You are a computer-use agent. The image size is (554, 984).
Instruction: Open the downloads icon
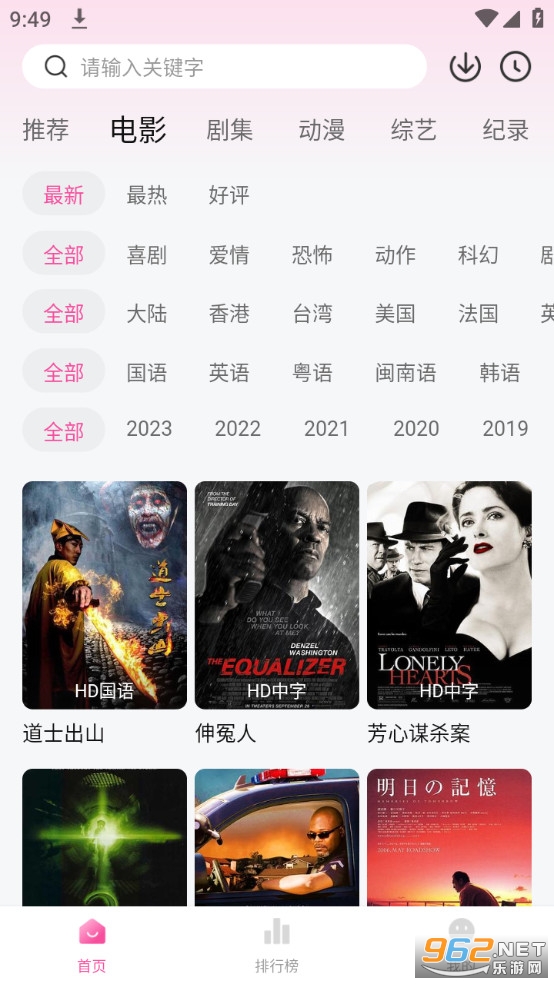tap(465, 67)
